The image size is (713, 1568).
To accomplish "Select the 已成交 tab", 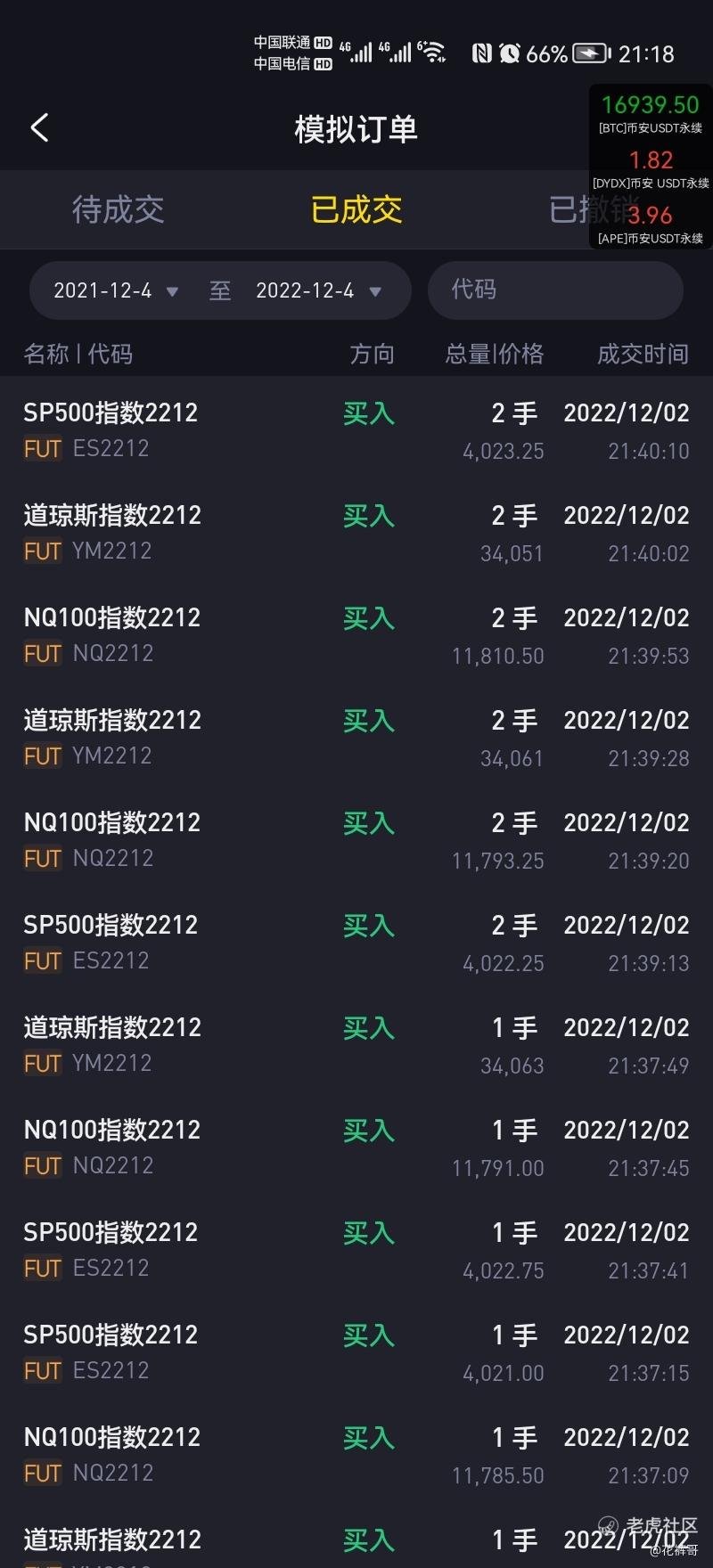I will [356, 210].
